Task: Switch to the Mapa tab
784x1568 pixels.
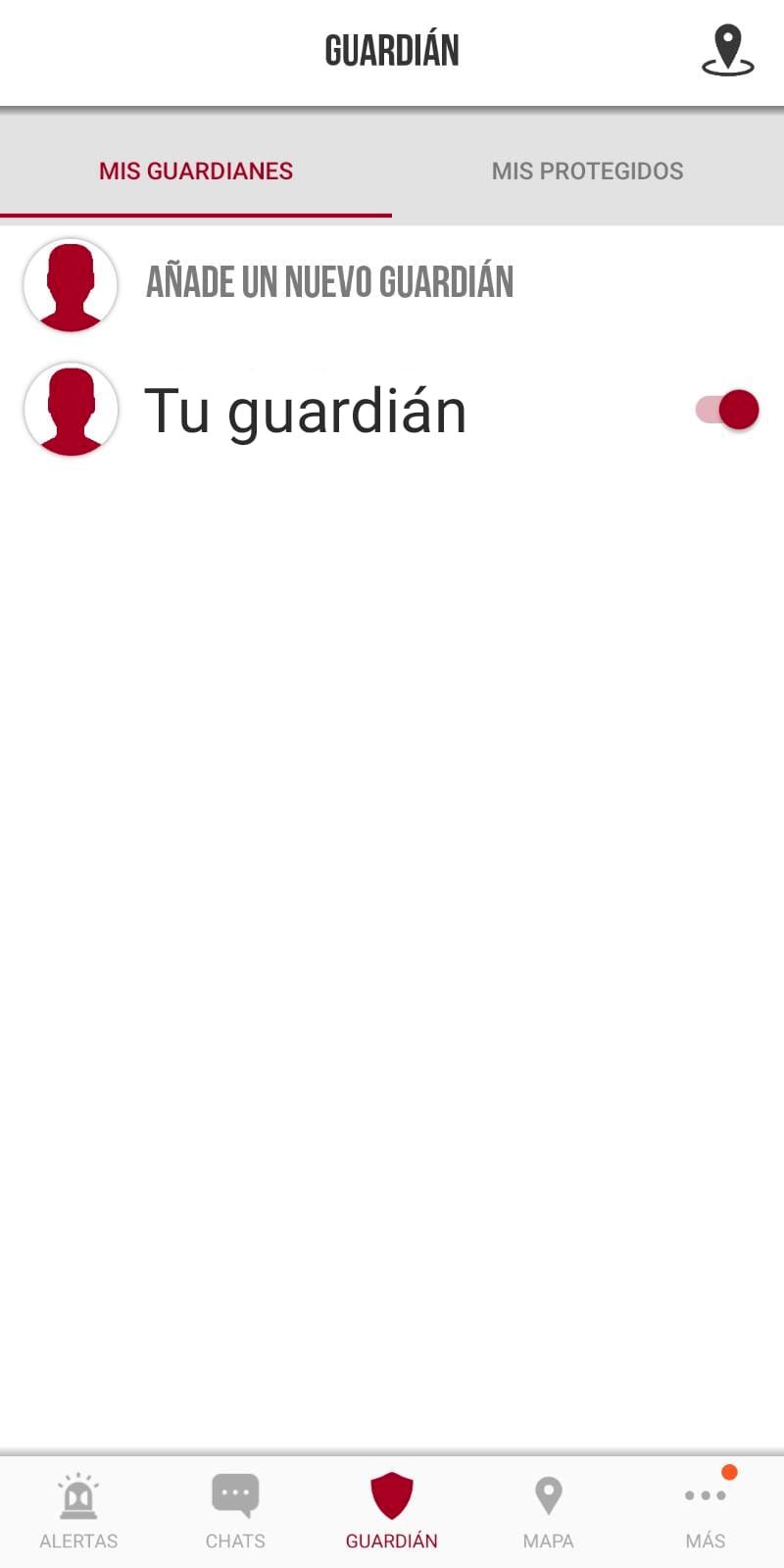Action: point(548,1510)
